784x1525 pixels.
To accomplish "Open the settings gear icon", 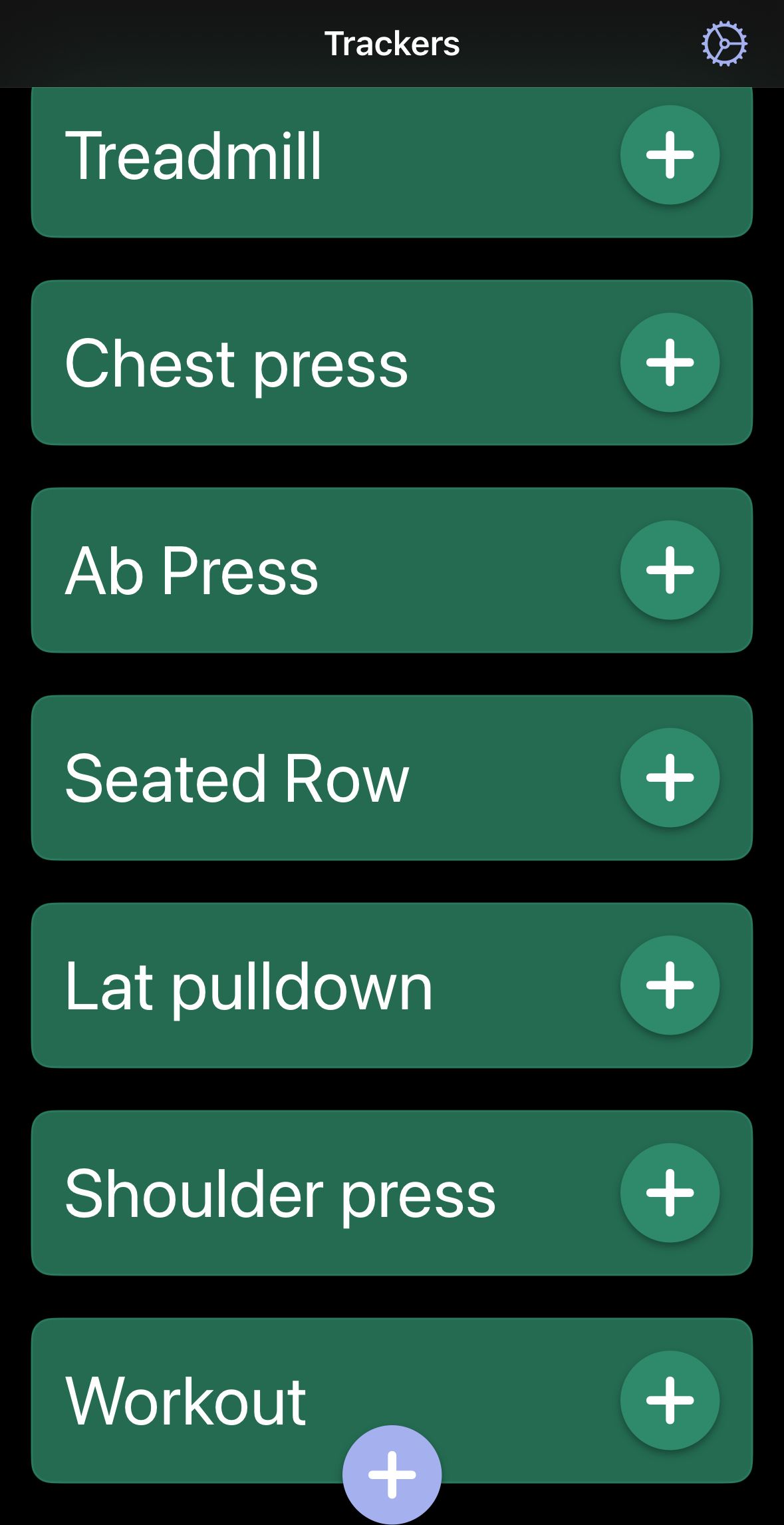I will click(x=724, y=44).
